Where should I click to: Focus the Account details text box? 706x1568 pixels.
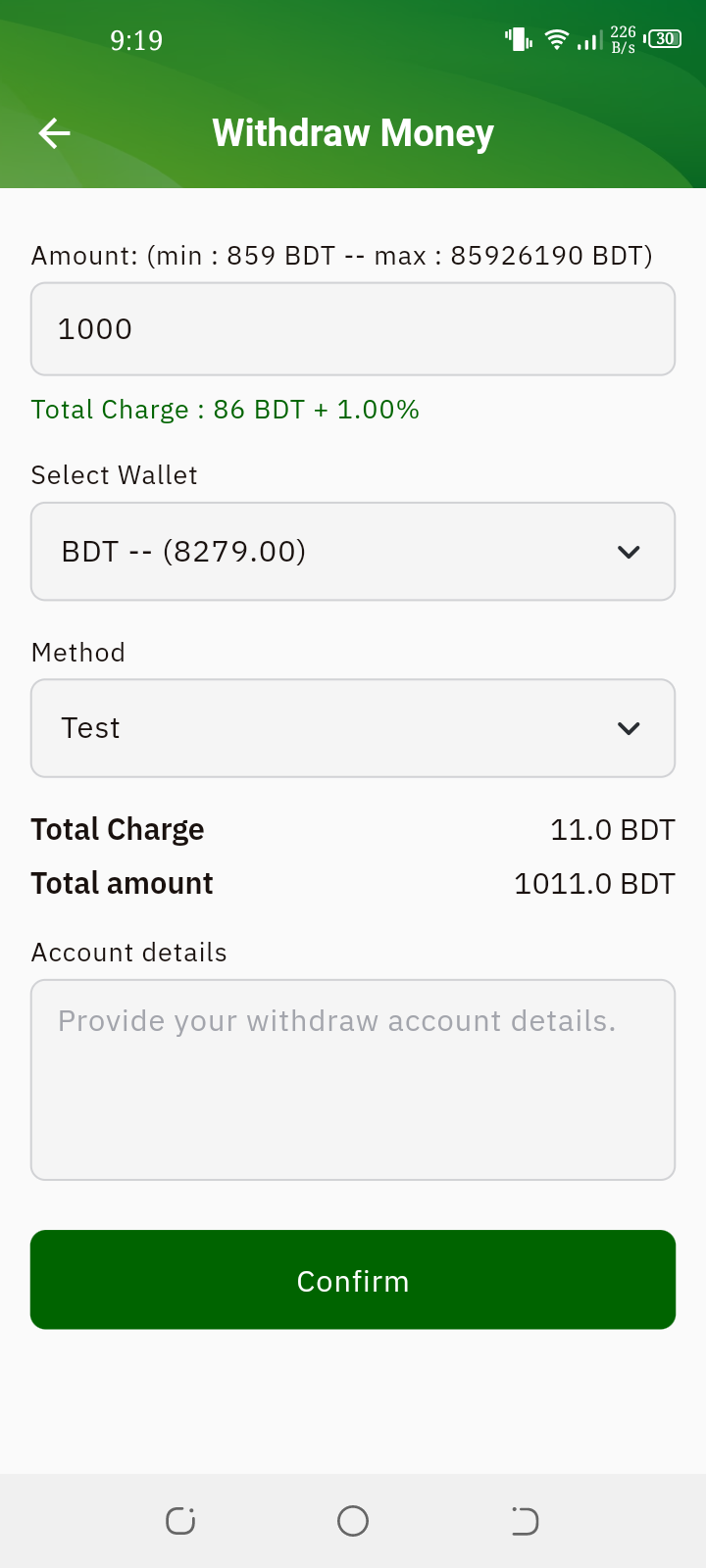pyautogui.click(x=353, y=1080)
